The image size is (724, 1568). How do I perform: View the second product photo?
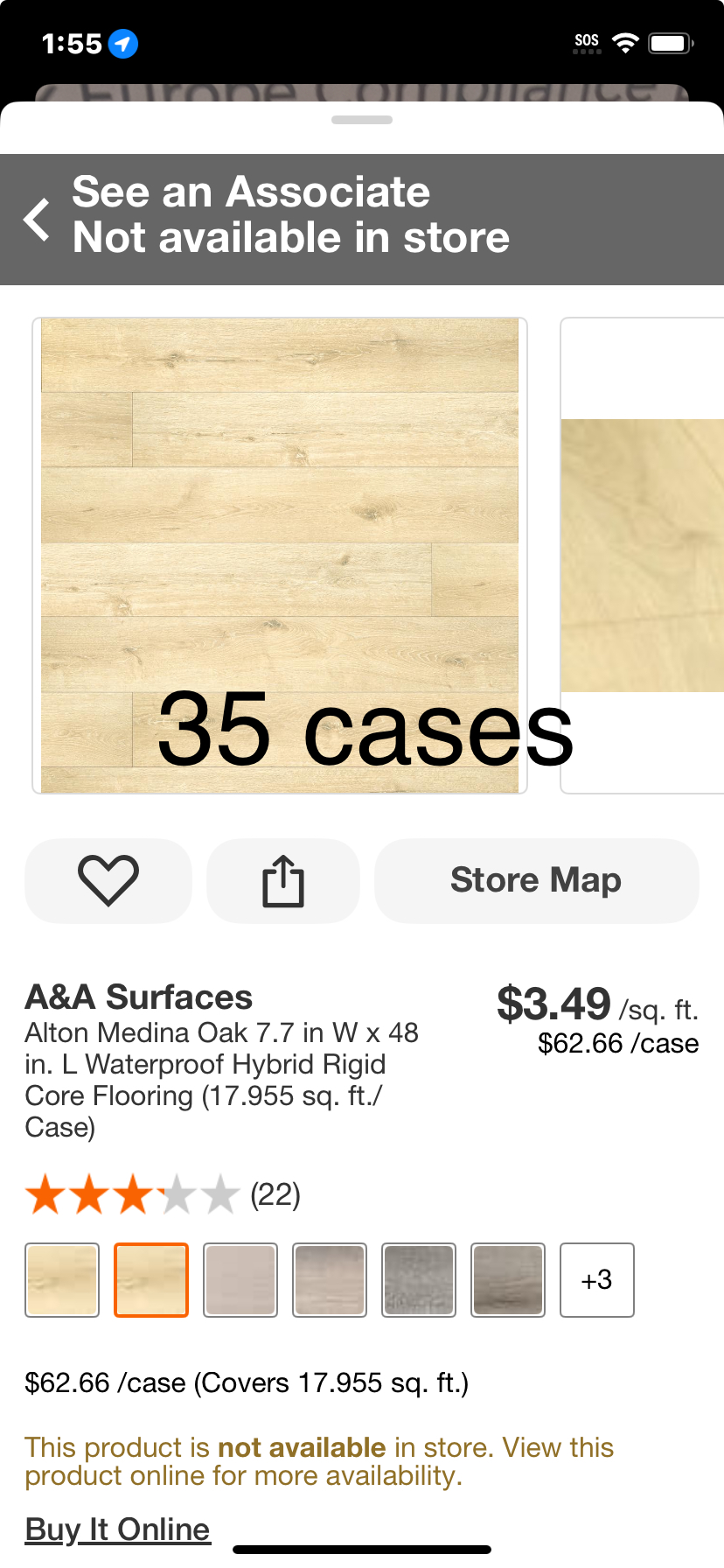tap(643, 556)
